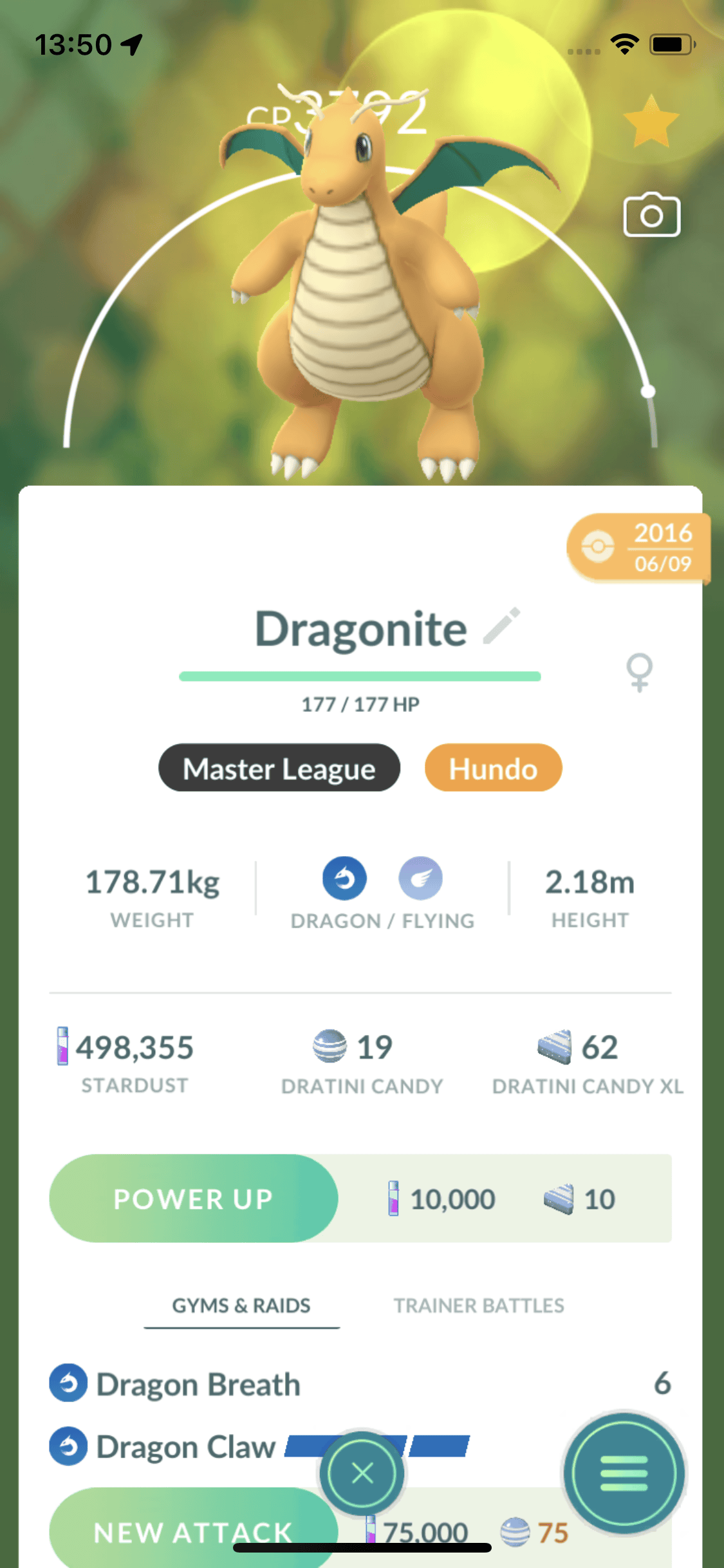Open the green hamburger menu
724x1568 pixels.
[x=623, y=1473]
